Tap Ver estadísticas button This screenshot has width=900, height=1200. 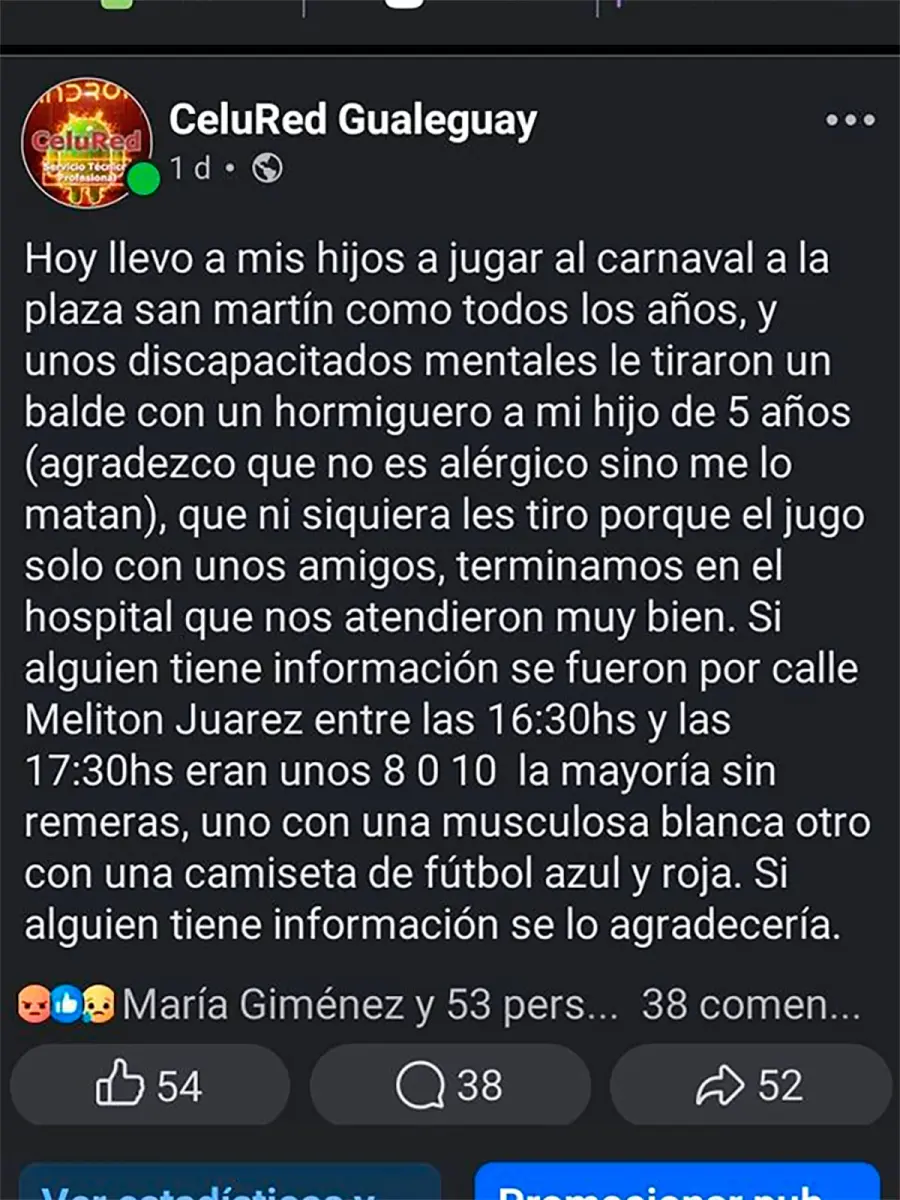click(230, 1185)
